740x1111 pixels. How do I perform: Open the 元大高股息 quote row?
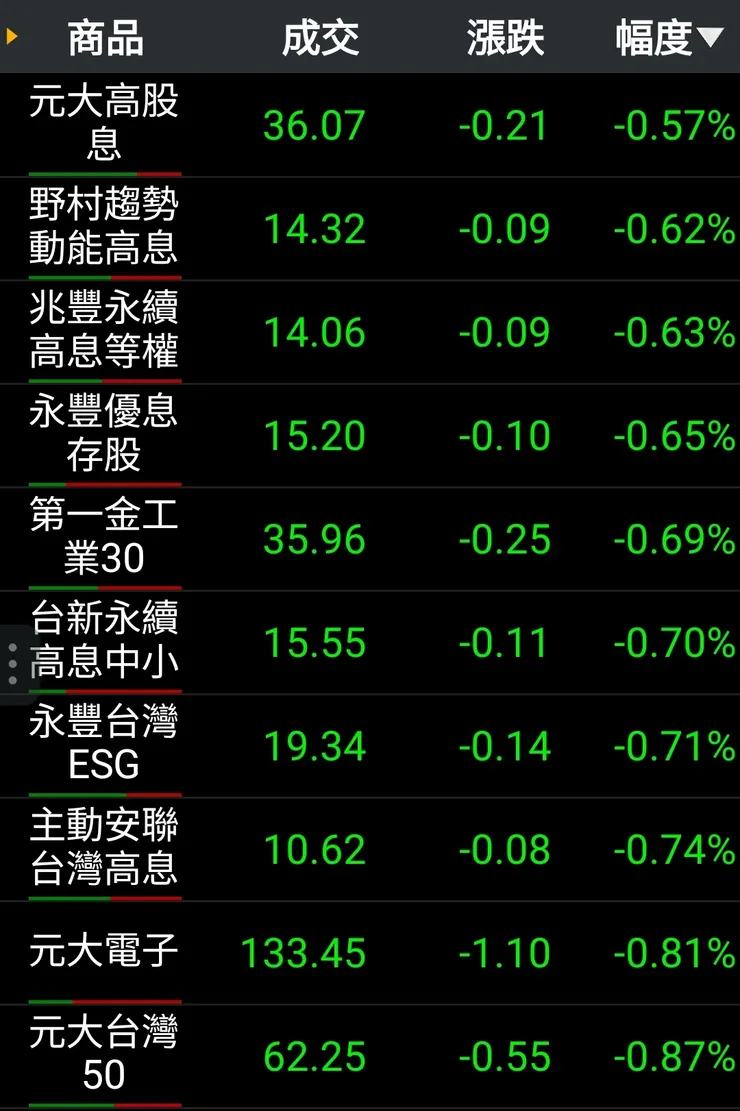(x=370, y=126)
